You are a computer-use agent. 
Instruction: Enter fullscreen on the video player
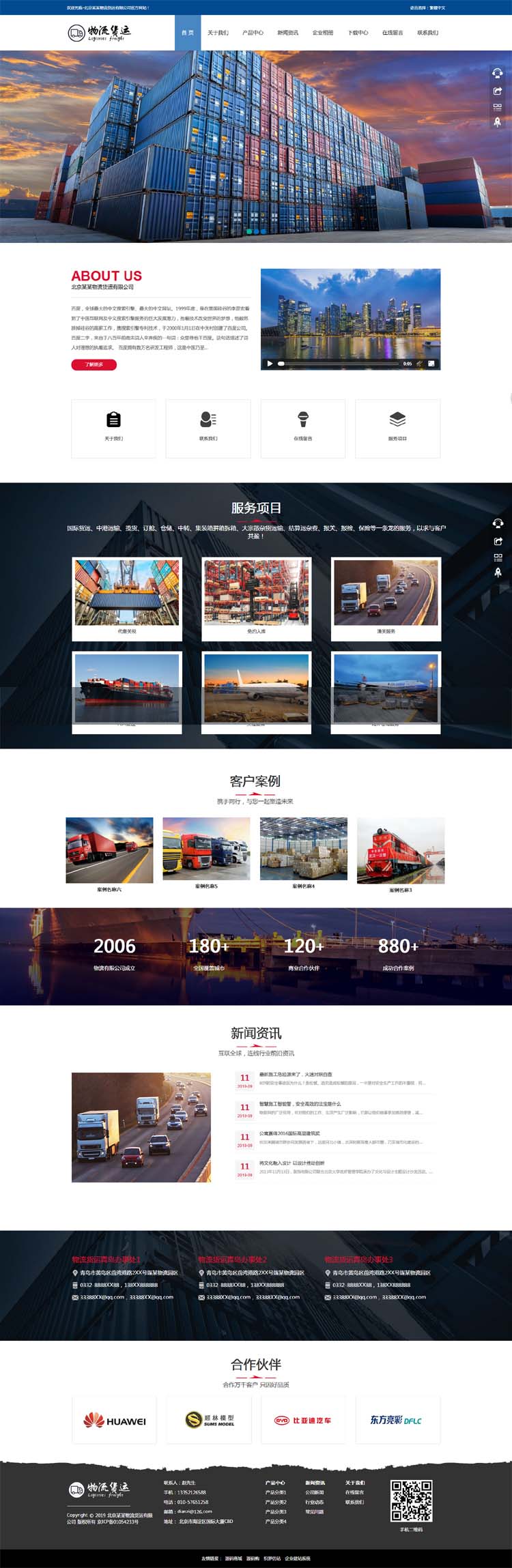(x=431, y=364)
